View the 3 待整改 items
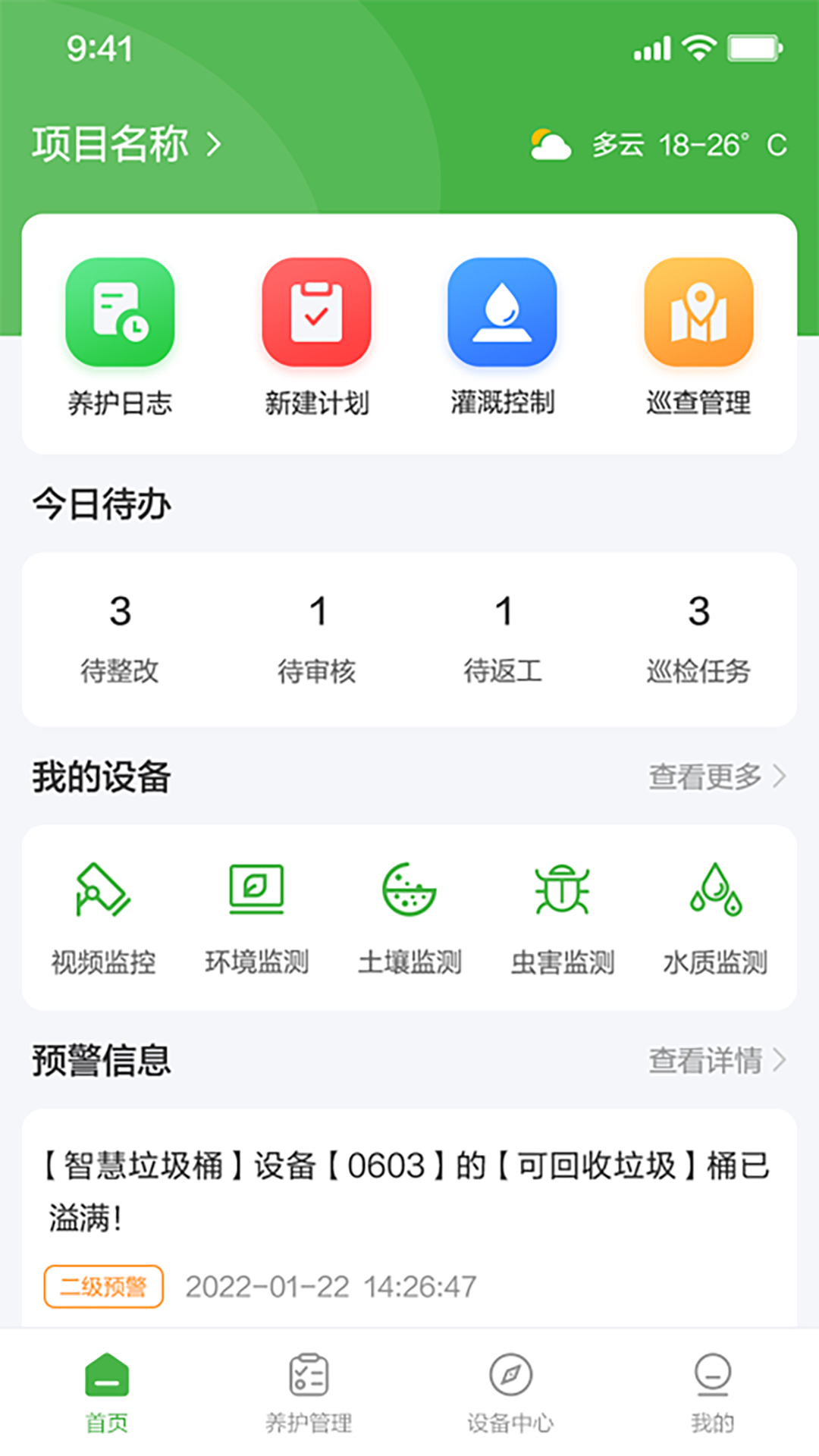Image resolution: width=819 pixels, height=1456 pixels. [120, 639]
